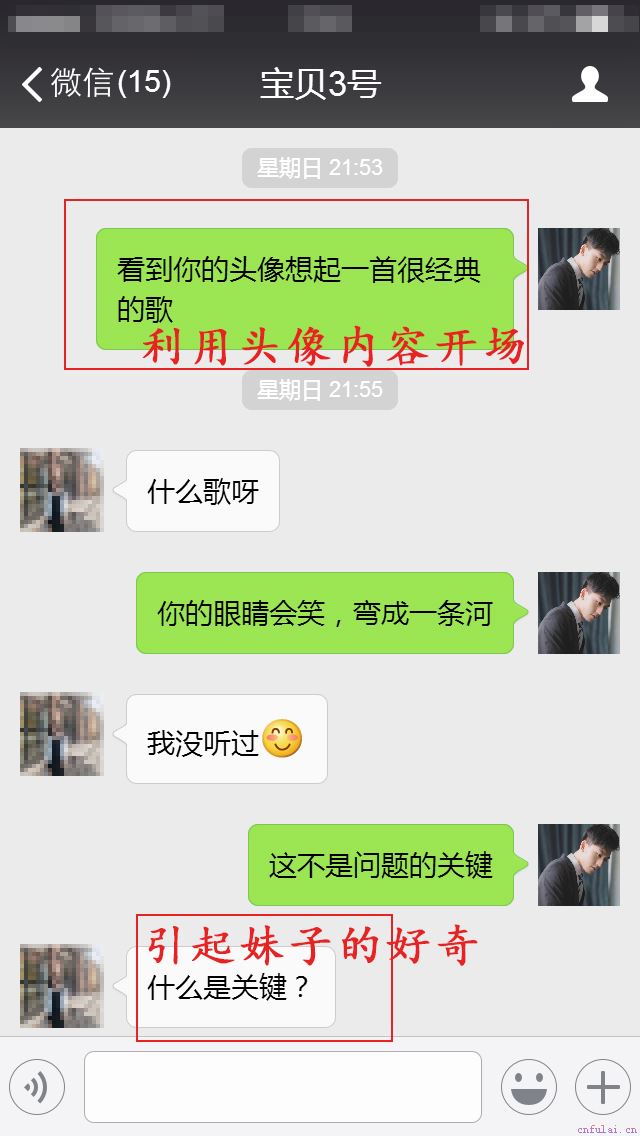Open the plus attachments menu

pos(602,1087)
